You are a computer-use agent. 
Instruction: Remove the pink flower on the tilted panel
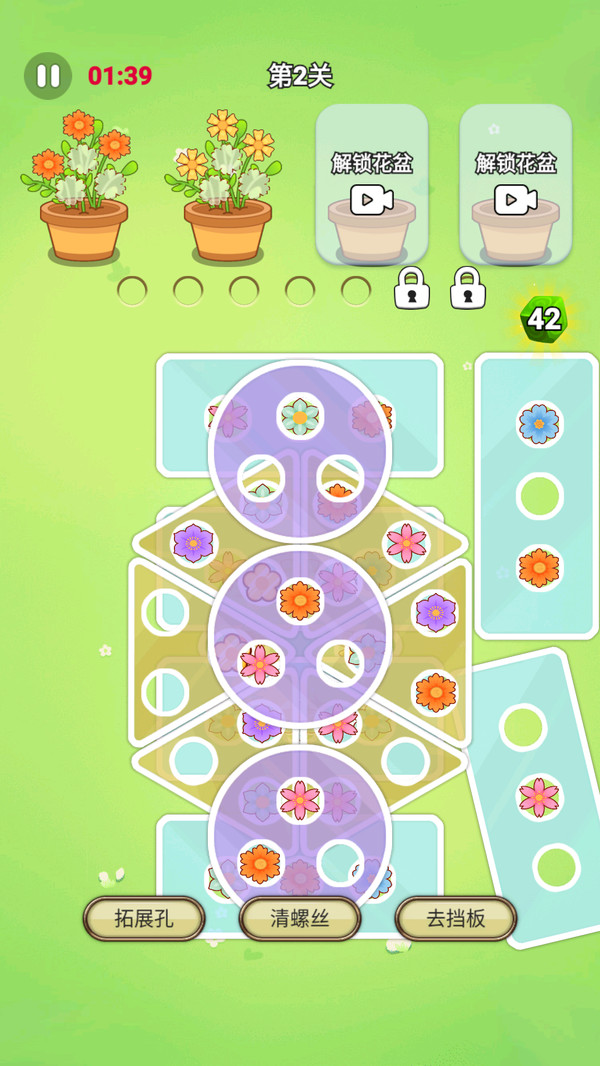[539, 797]
